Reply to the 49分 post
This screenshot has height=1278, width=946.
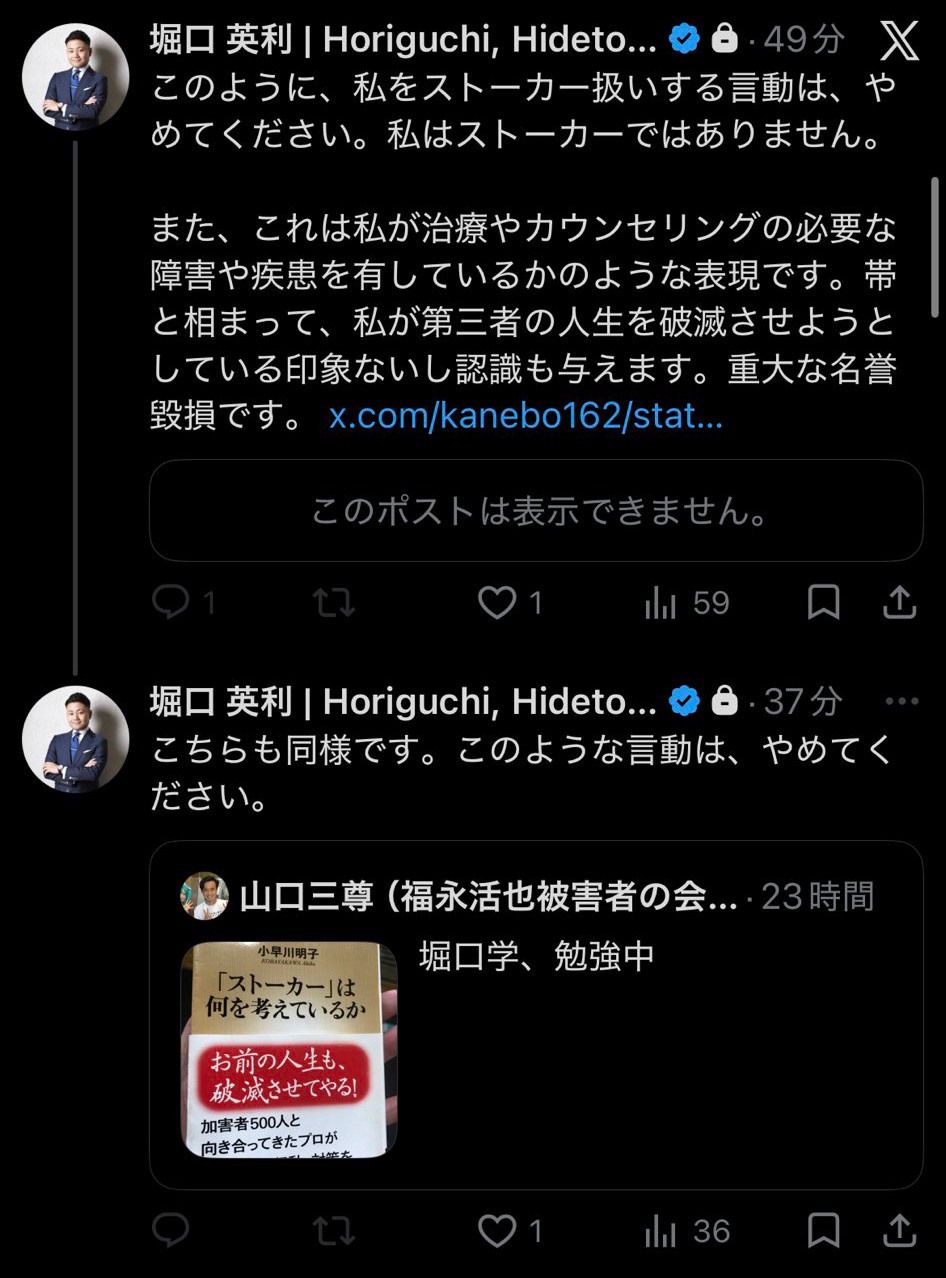183,603
